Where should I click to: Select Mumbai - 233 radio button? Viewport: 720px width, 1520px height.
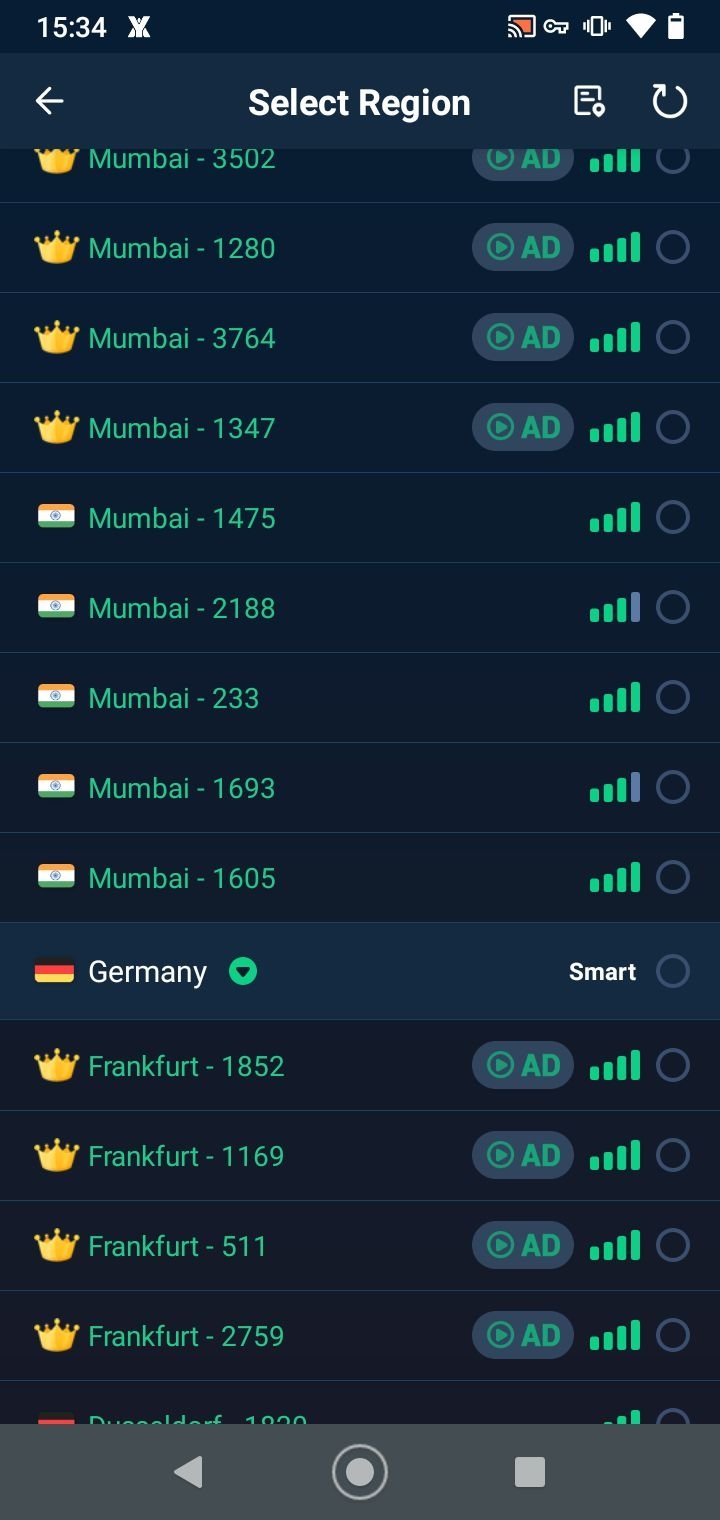(x=673, y=697)
